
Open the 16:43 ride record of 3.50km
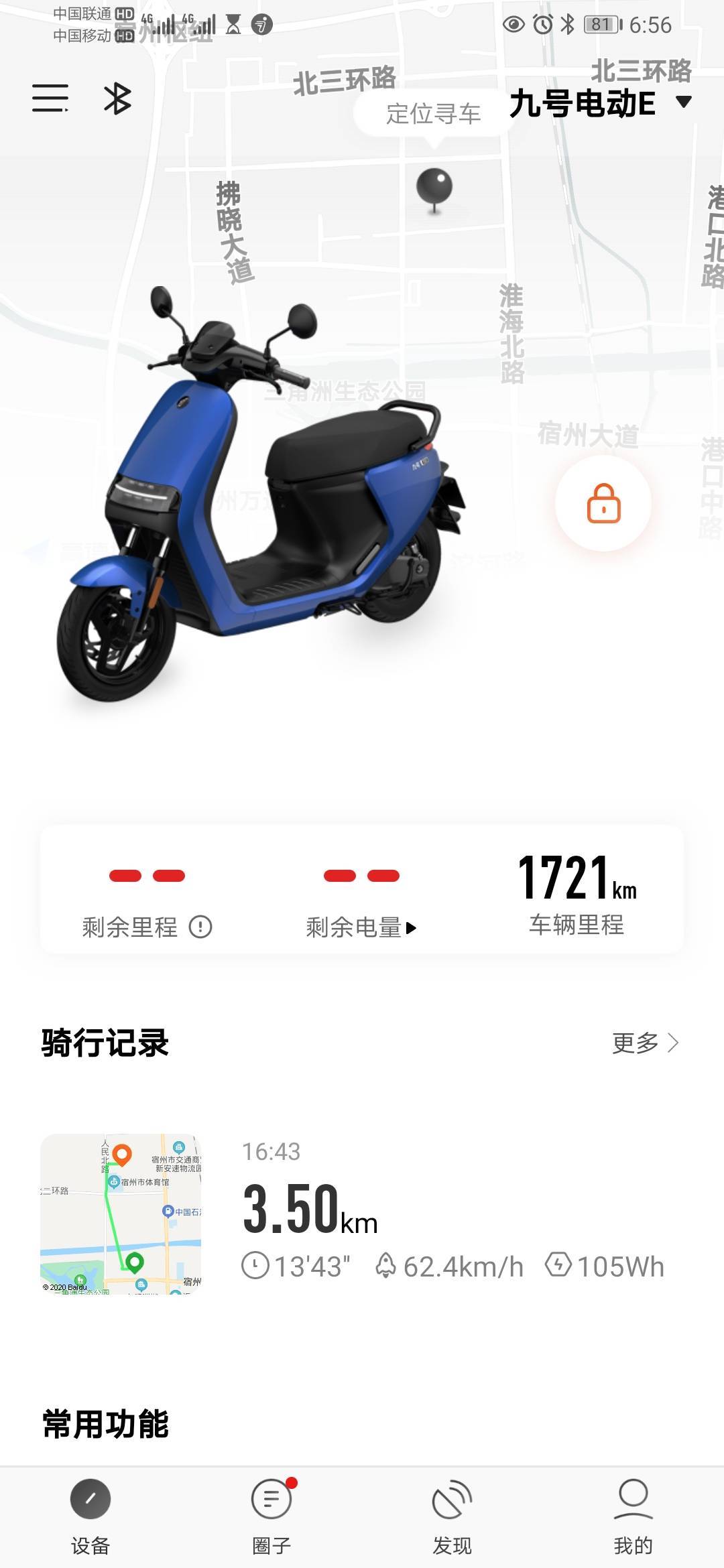tap(362, 1213)
